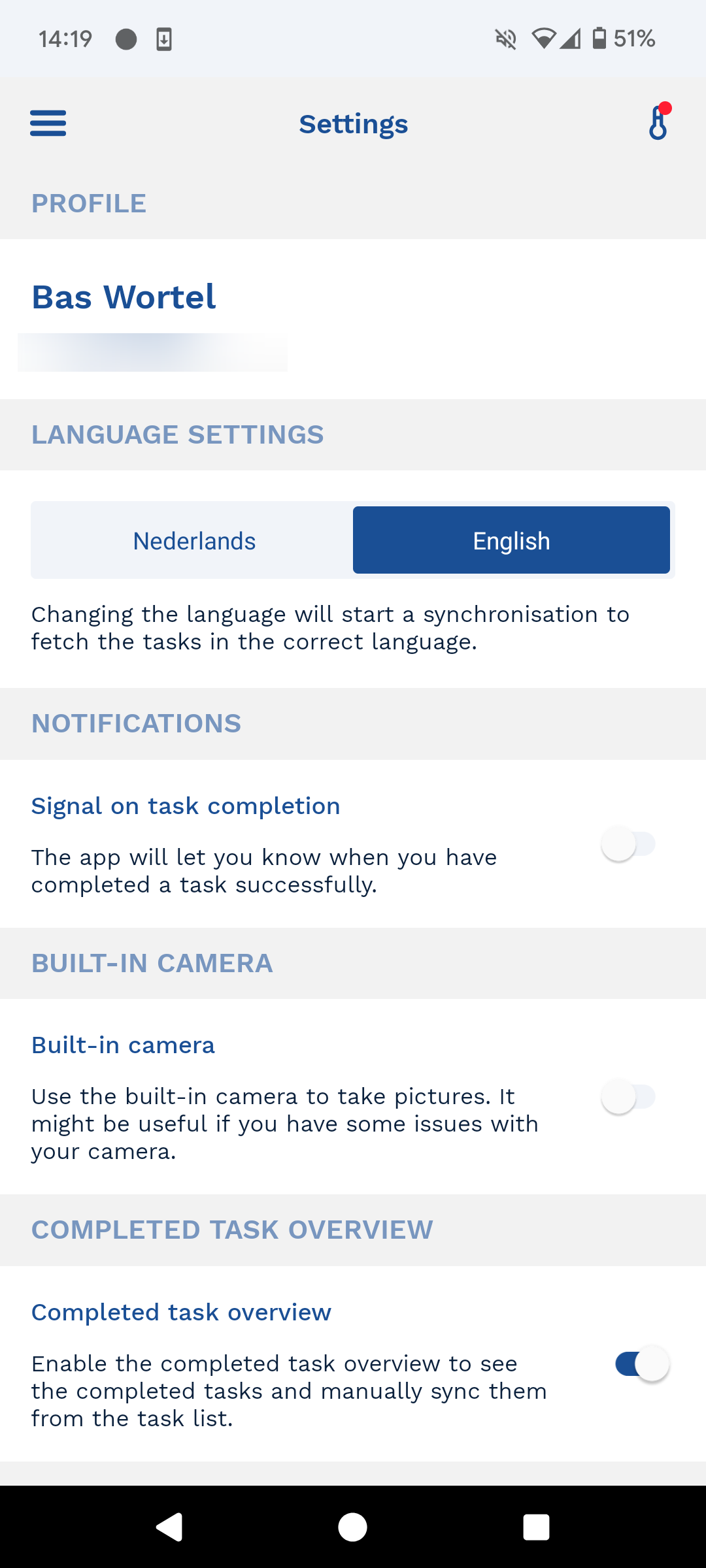Turn on the Built-in camera switch

click(628, 1096)
